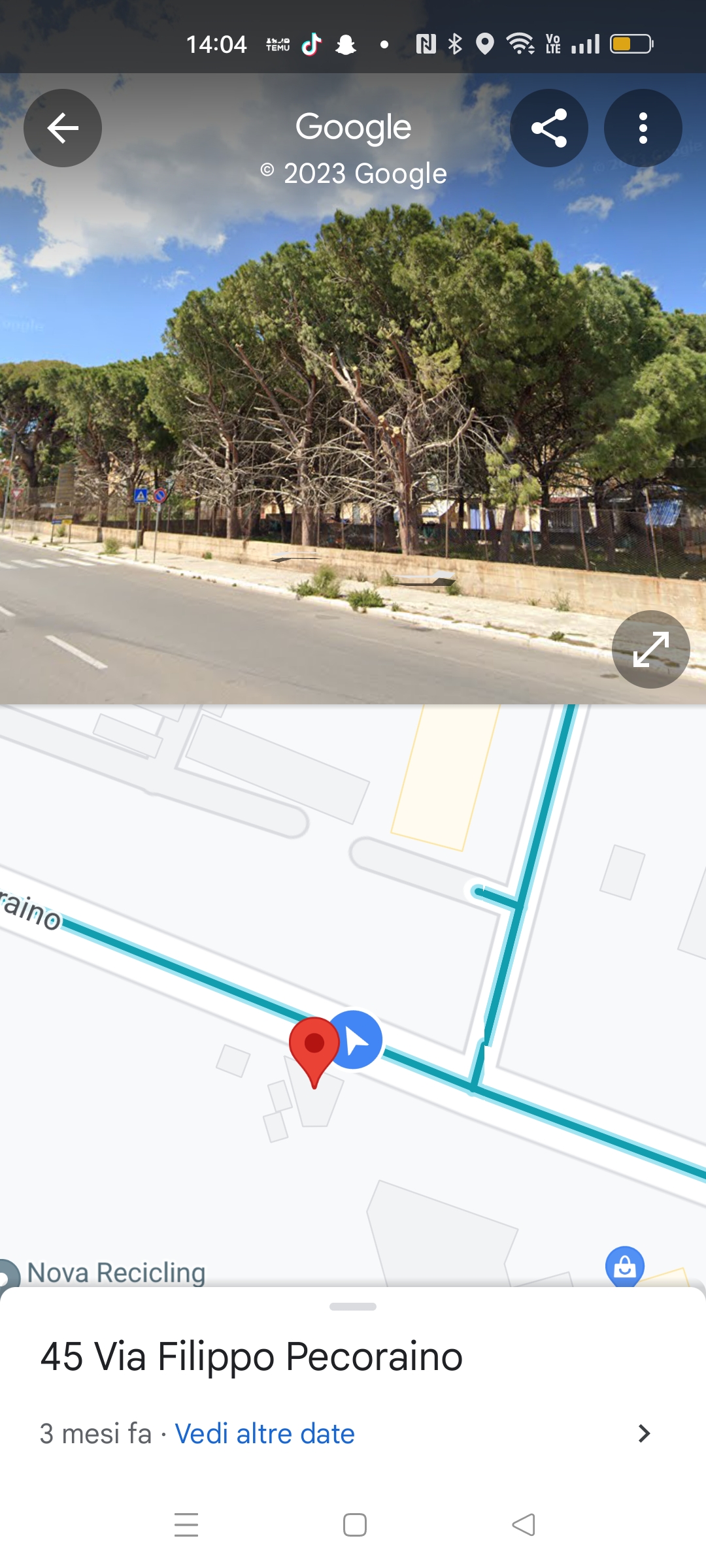Expand Street View to full screen
706x1568 pixels.
click(650, 649)
